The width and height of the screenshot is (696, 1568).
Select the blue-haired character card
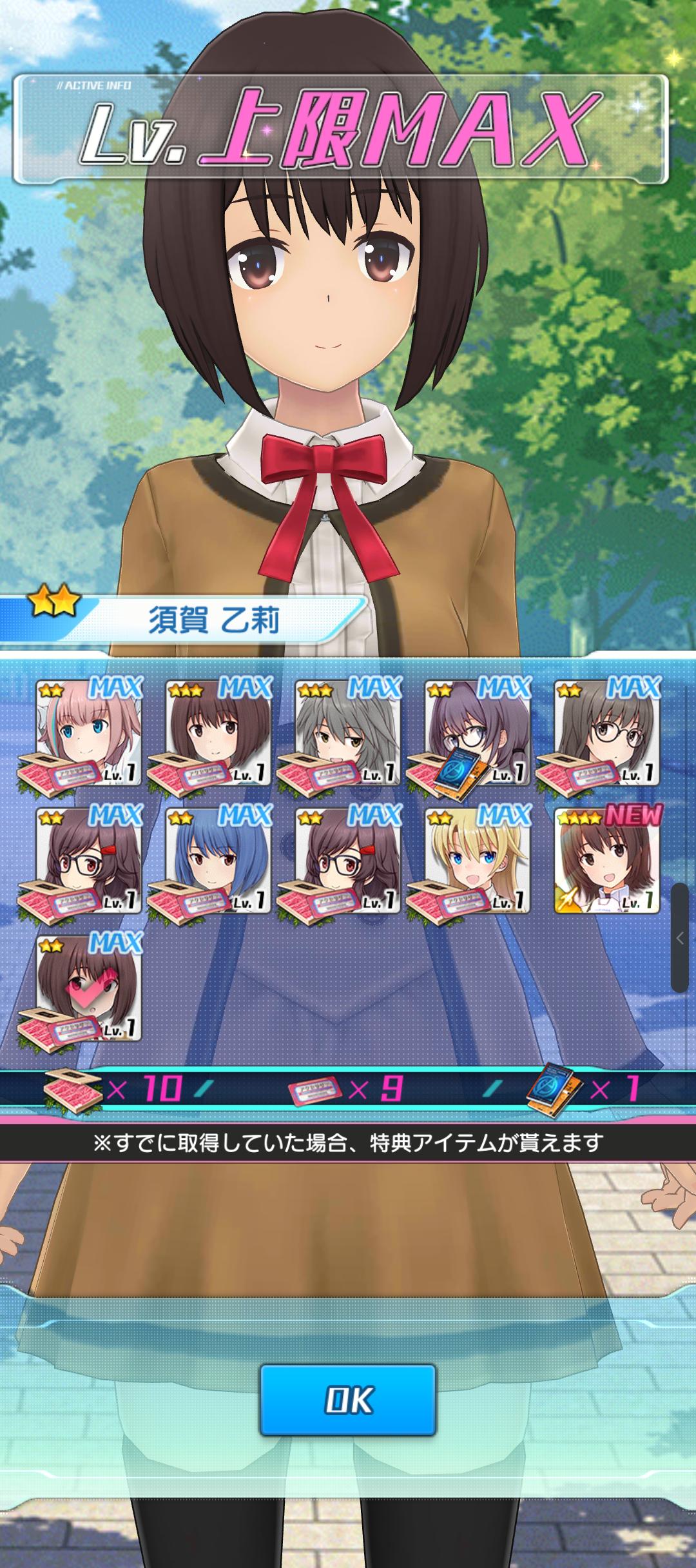[218, 861]
